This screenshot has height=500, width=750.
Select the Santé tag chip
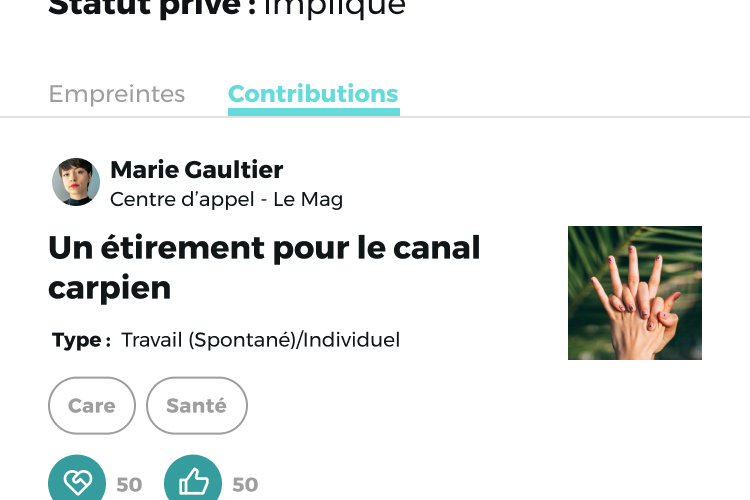(x=197, y=406)
